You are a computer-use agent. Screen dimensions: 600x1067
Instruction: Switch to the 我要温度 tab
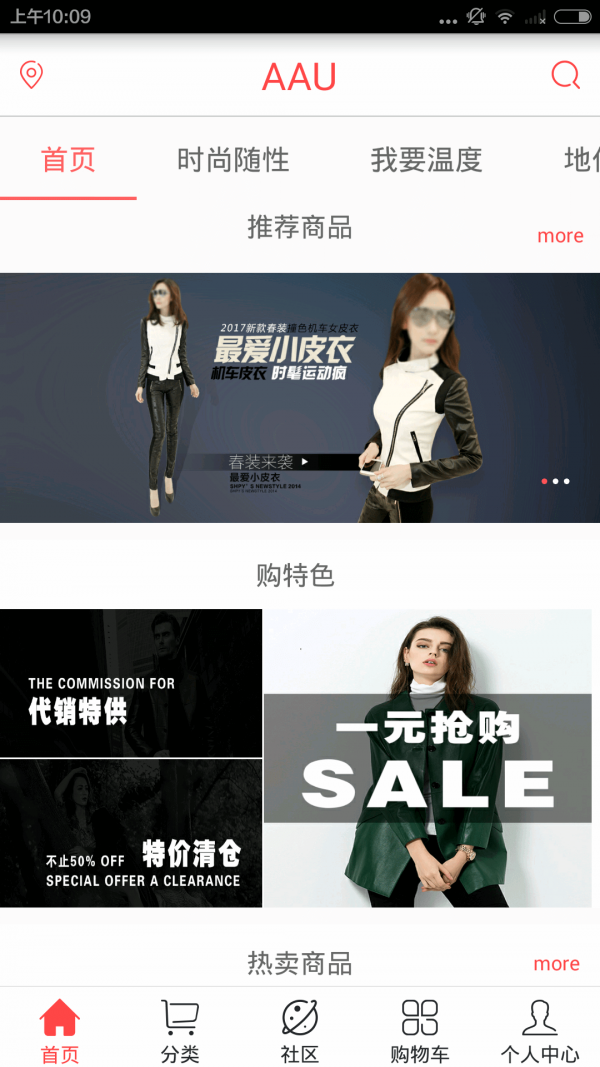pos(426,159)
